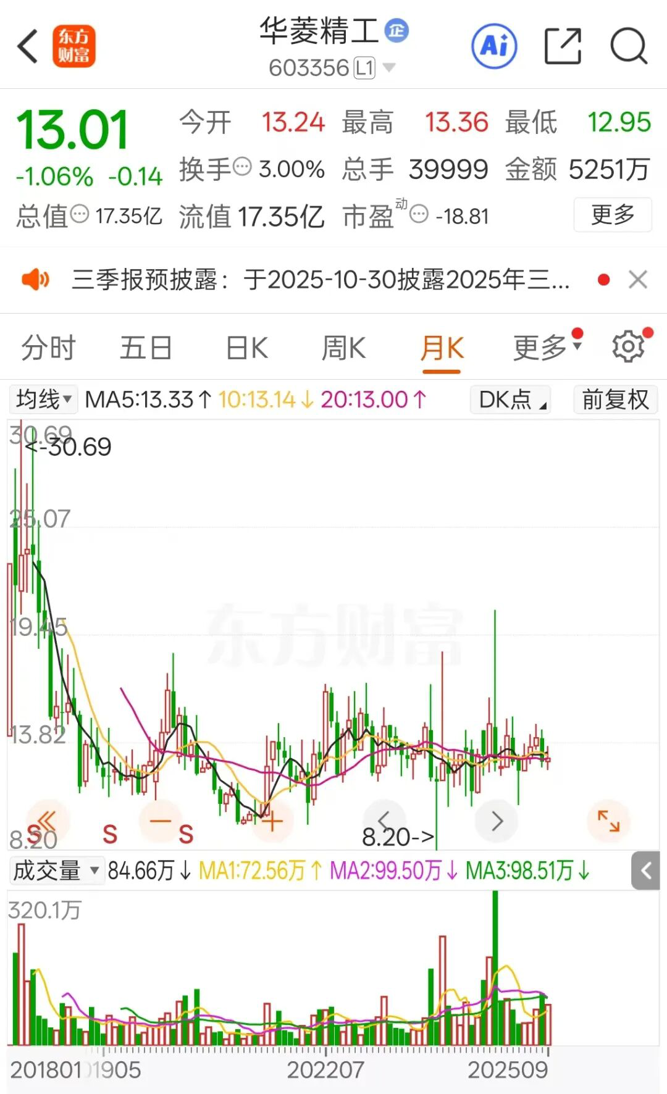Open the 三季报预披露 announcement

coord(320,280)
